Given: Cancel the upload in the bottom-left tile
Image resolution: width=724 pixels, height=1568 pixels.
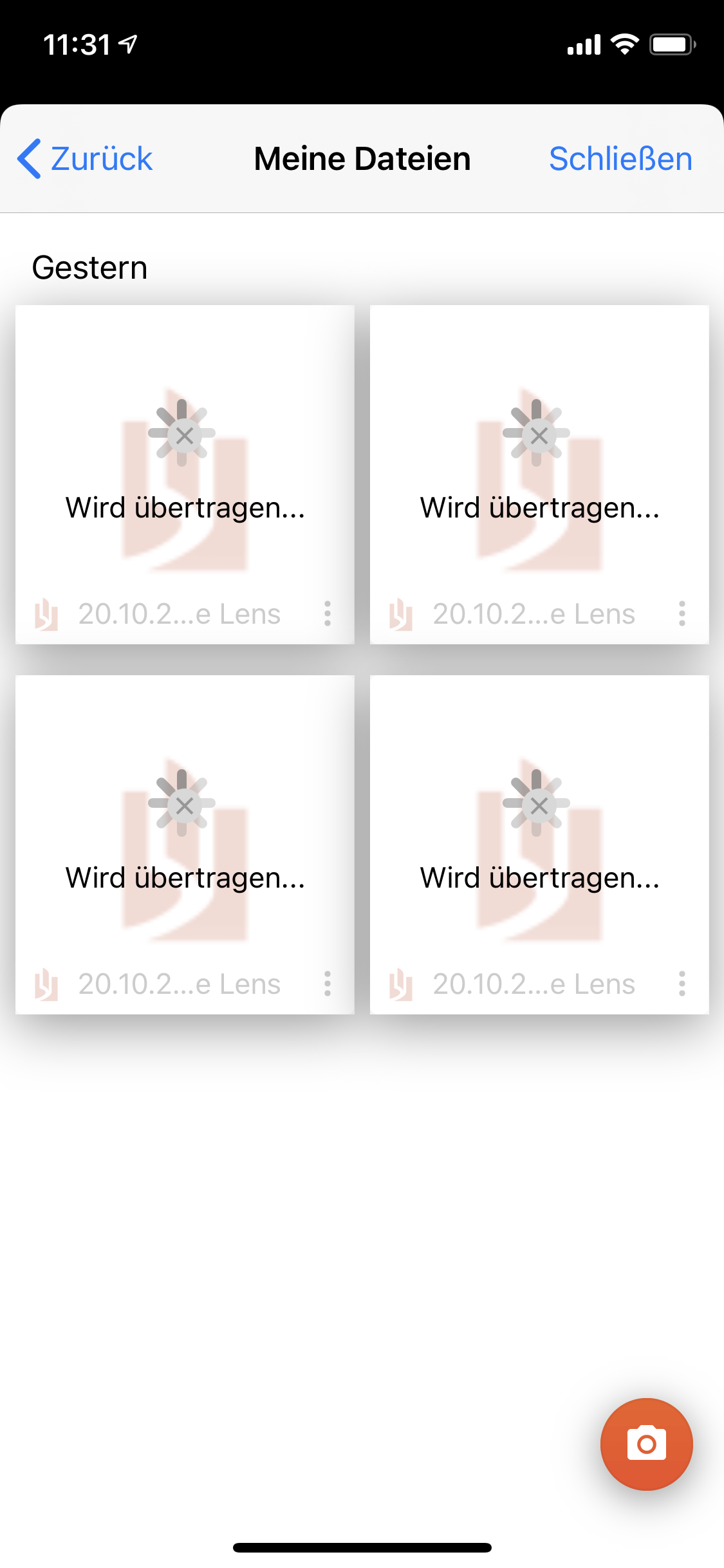Looking at the screenshot, I should click(184, 805).
